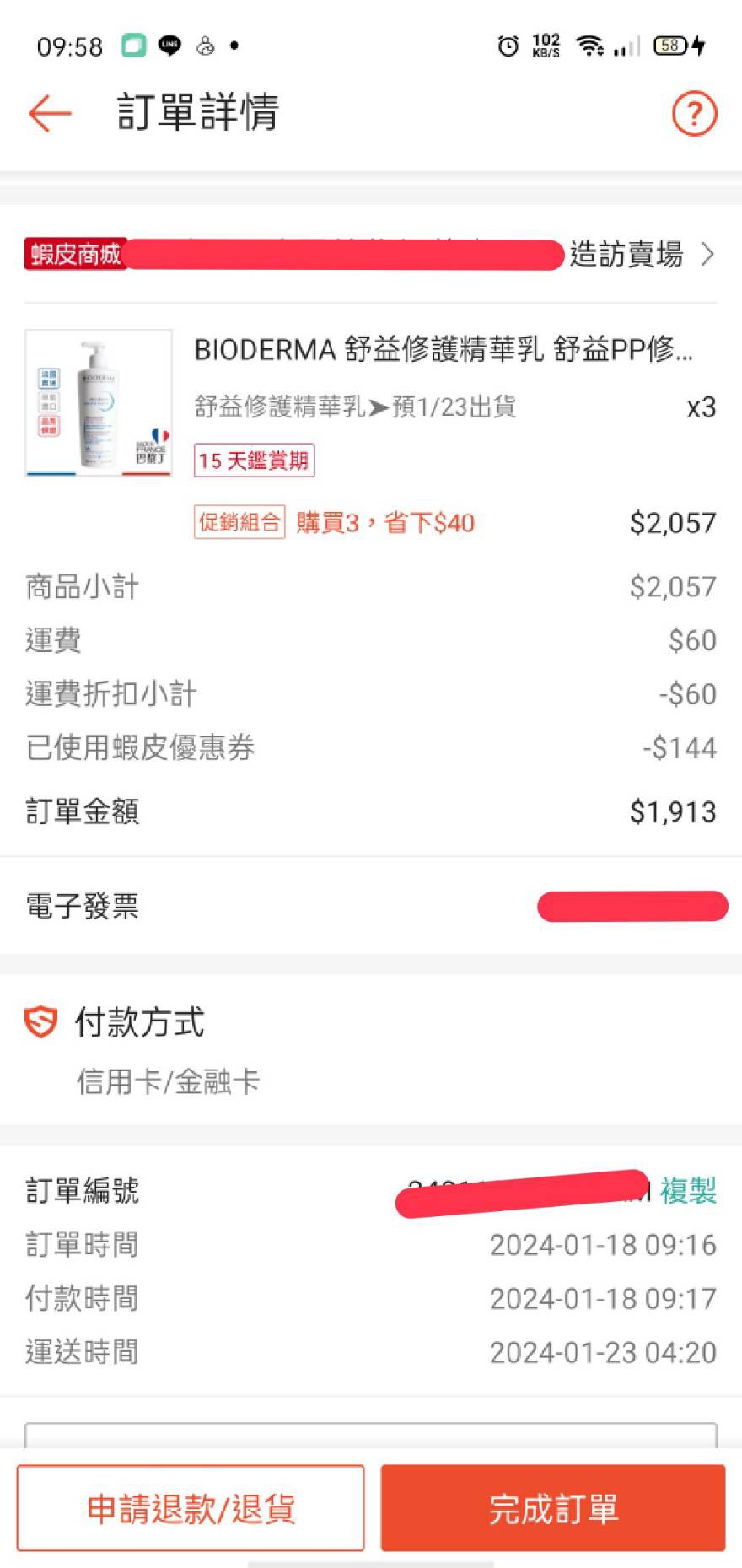Confirm with the 完成訂單 button
The height and width of the screenshot is (1568, 742).
pos(553,1508)
